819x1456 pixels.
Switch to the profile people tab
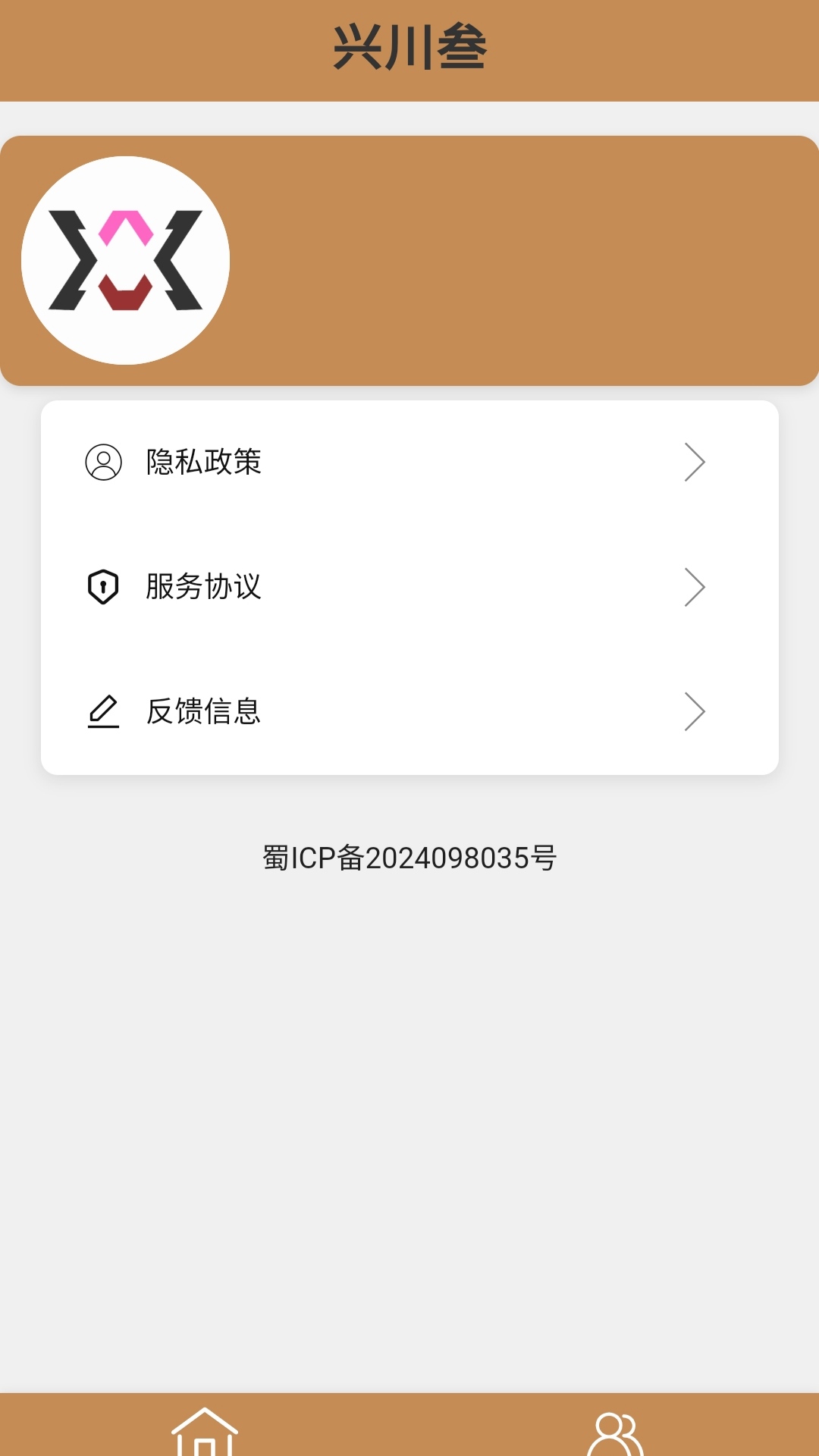point(615,1433)
